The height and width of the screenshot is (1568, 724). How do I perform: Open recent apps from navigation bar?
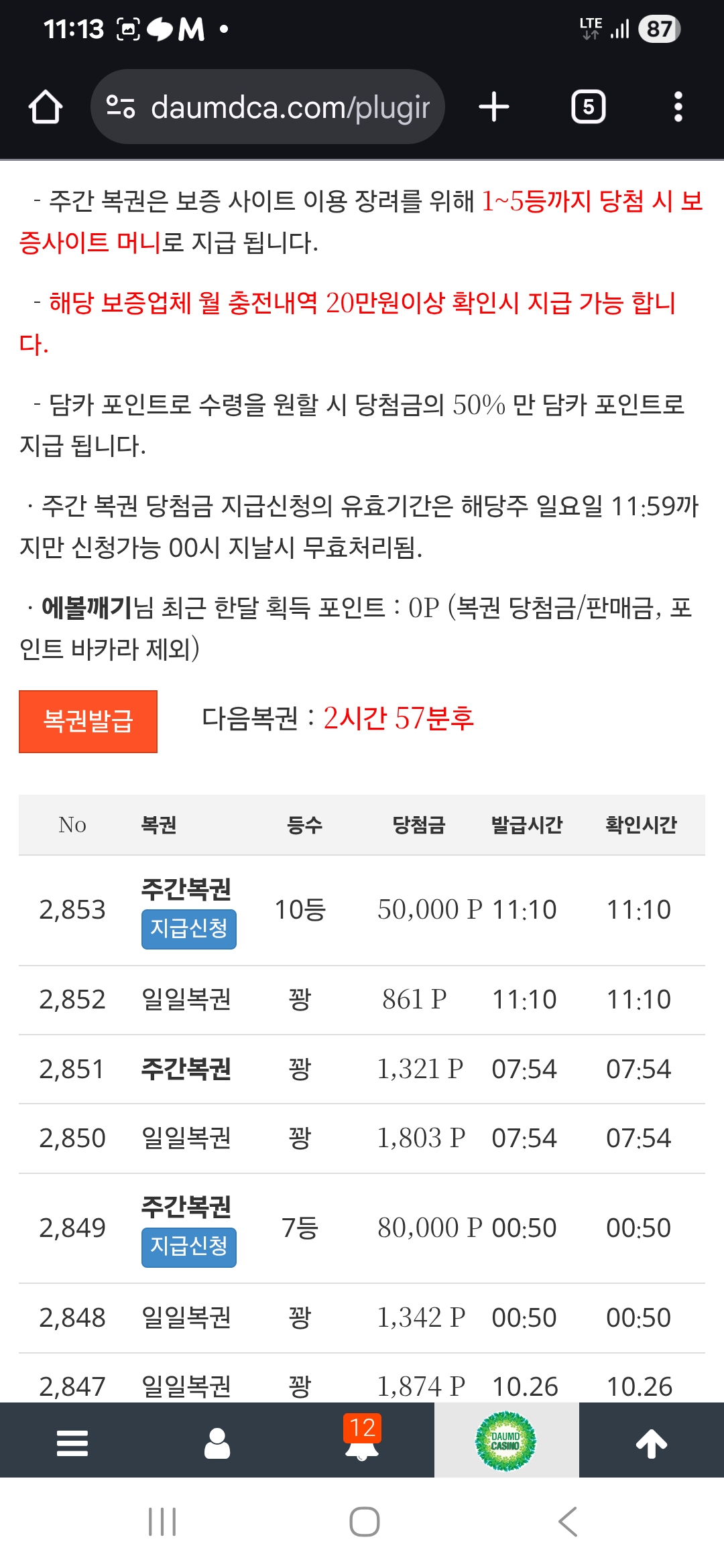click(x=162, y=1521)
